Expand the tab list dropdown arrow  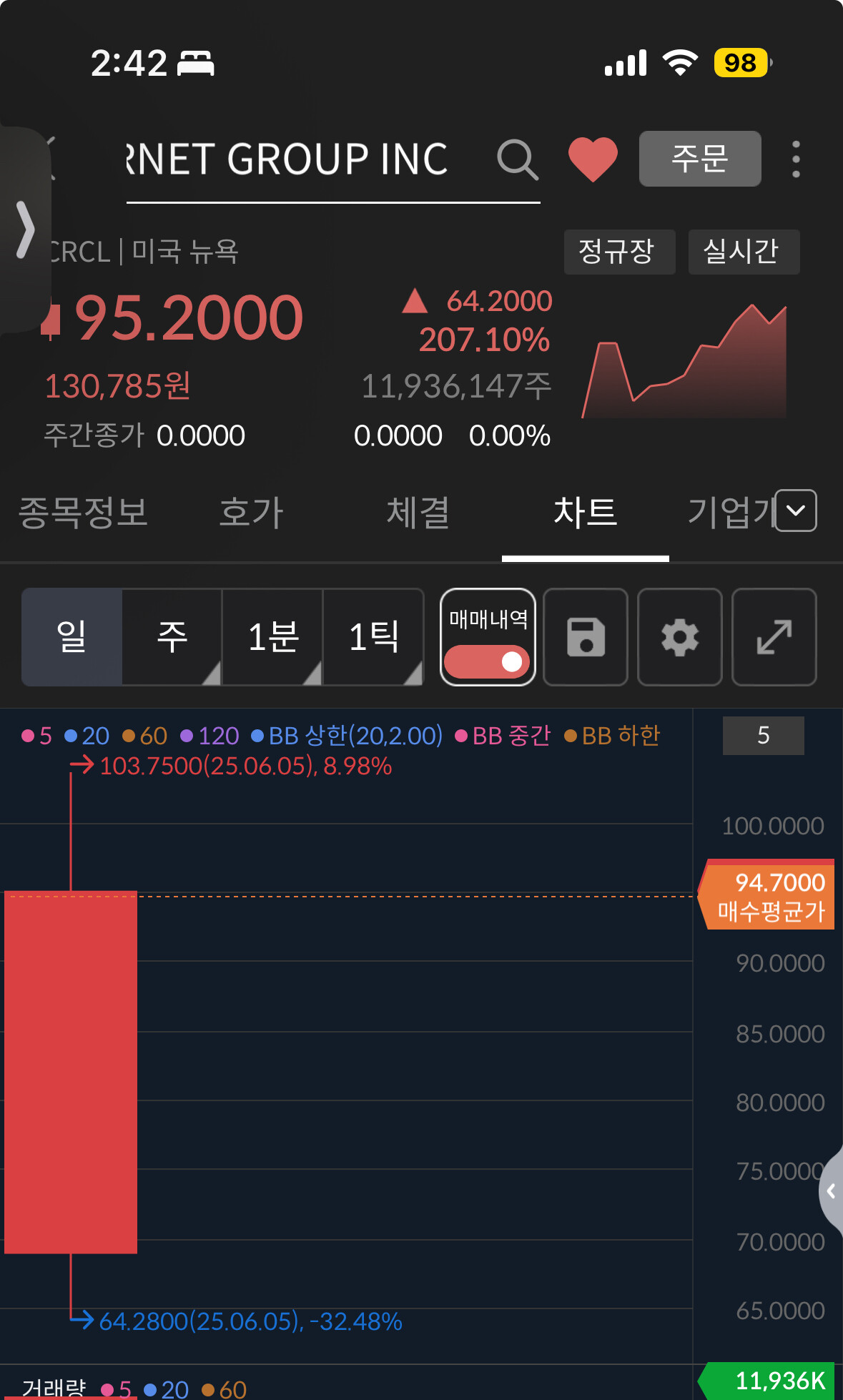coord(796,511)
